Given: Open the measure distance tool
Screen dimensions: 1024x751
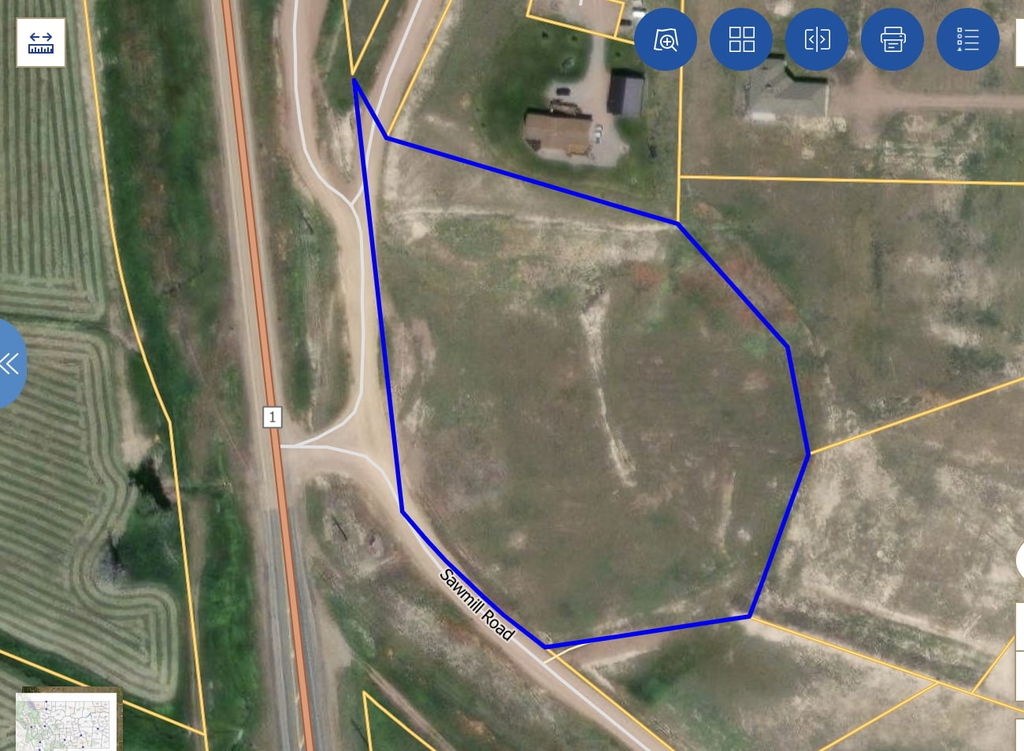Looking at the screenshot, I should pos(41,43).
